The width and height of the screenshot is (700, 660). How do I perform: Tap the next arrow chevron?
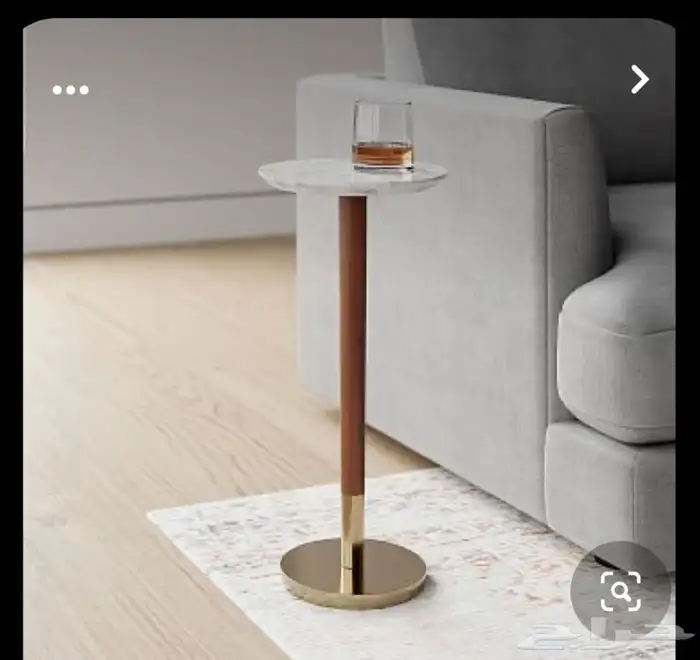[x=639, y=79]
